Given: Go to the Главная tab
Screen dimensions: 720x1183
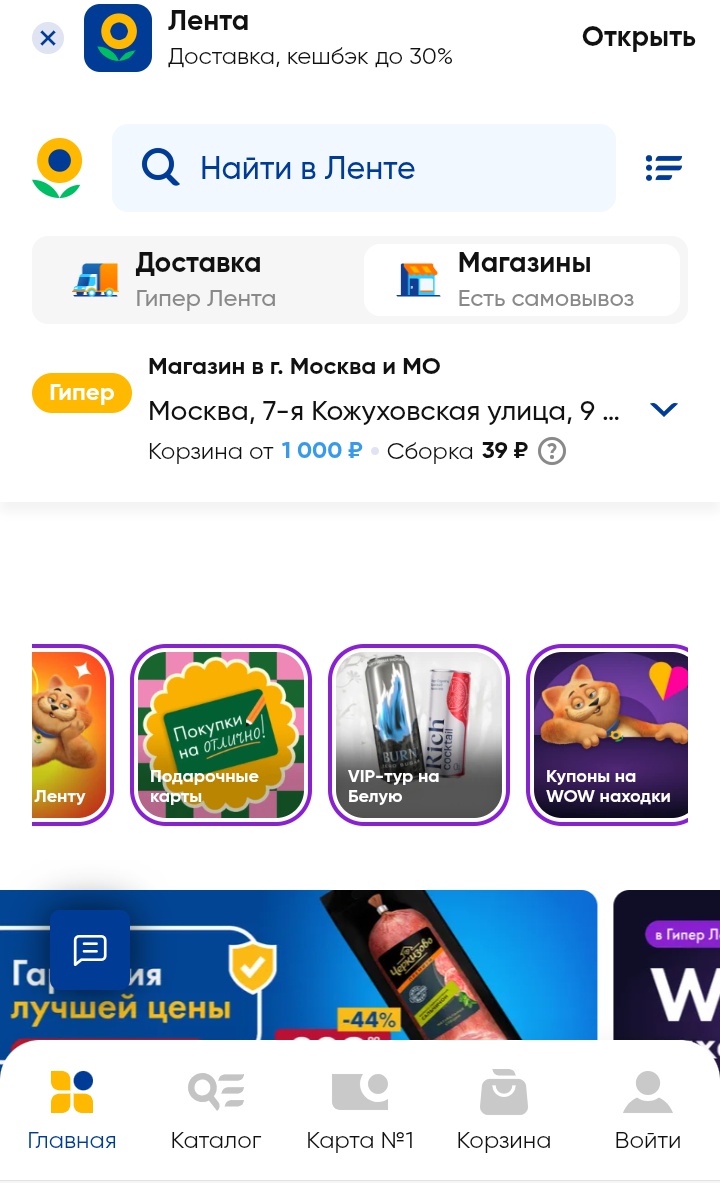Looking at the screenshot, I should pos(72,1108).
